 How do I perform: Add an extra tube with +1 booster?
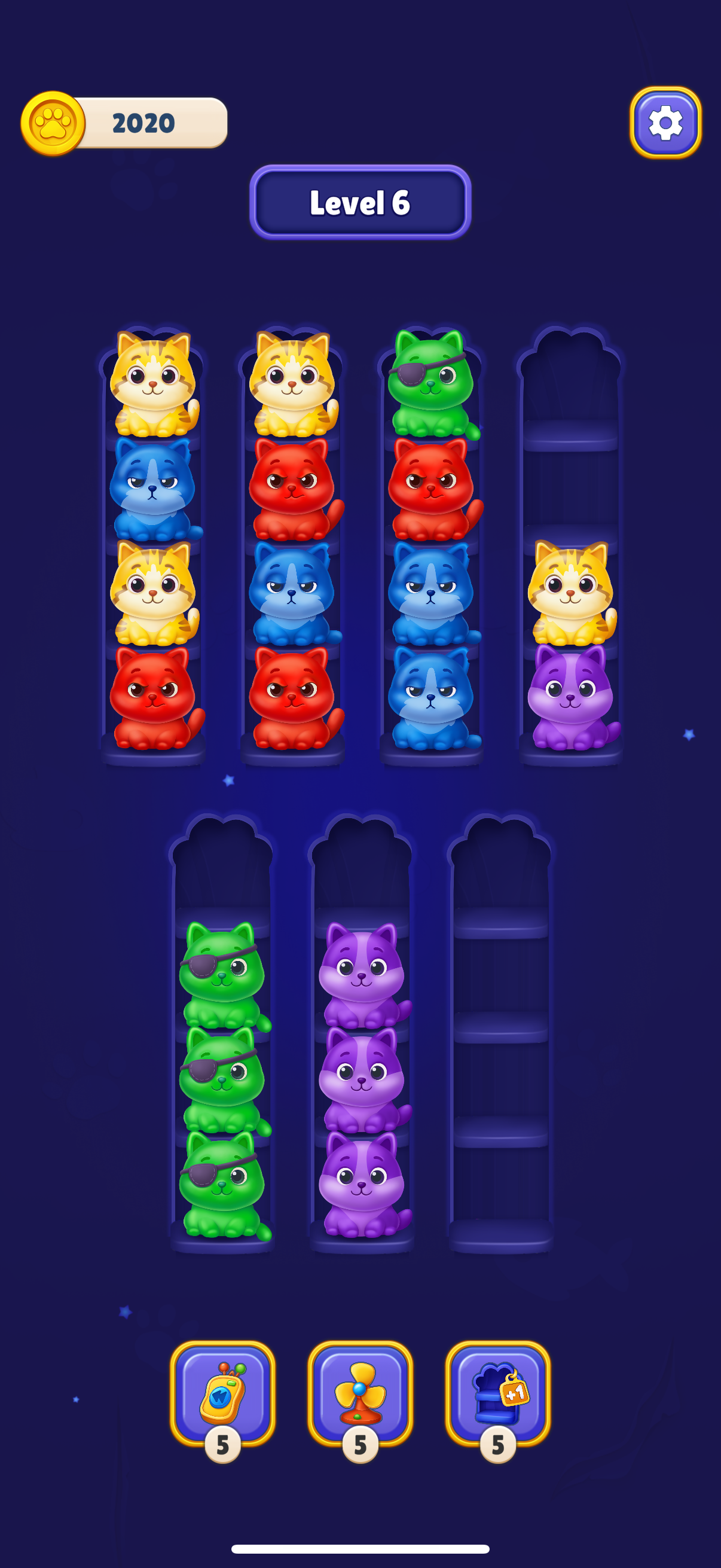click(x=497, y=1394)
